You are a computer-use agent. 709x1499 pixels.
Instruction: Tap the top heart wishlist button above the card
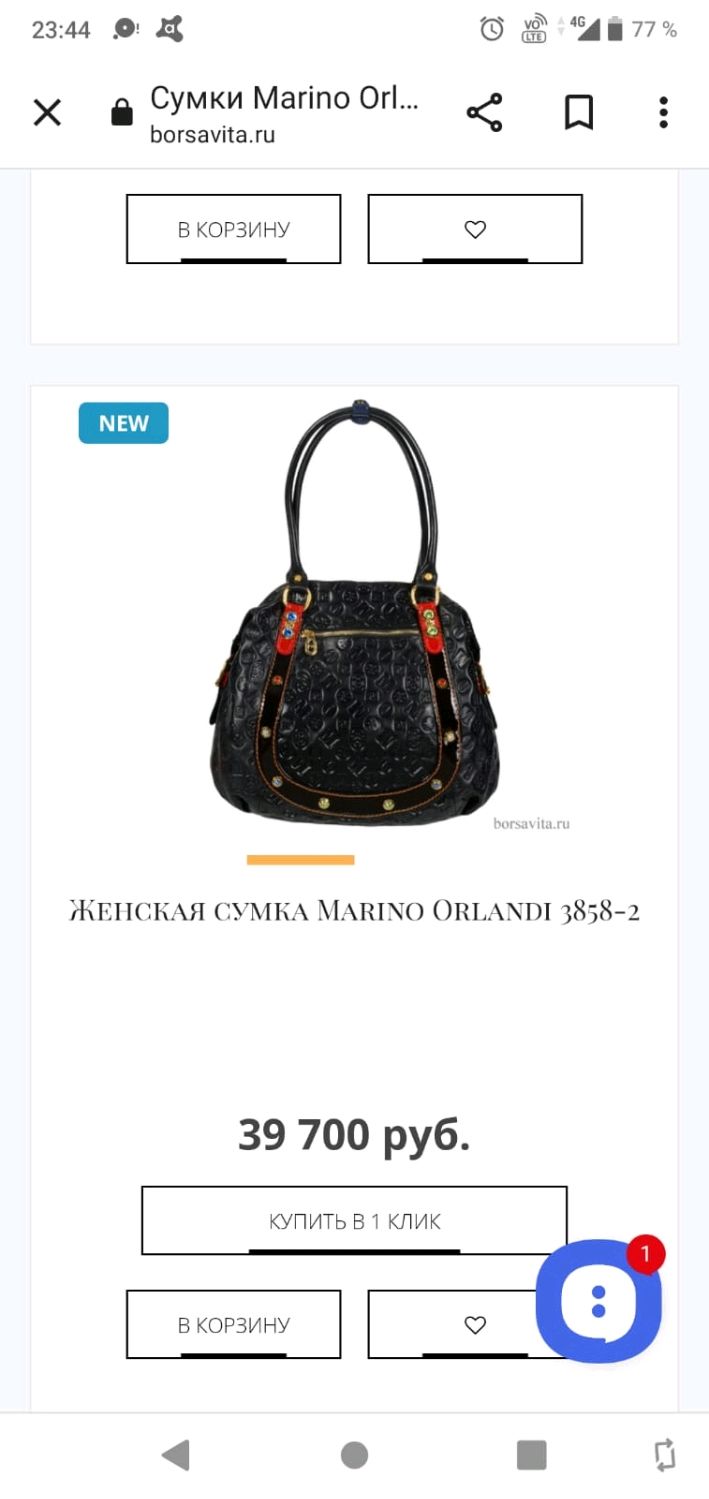coord(475,229)
